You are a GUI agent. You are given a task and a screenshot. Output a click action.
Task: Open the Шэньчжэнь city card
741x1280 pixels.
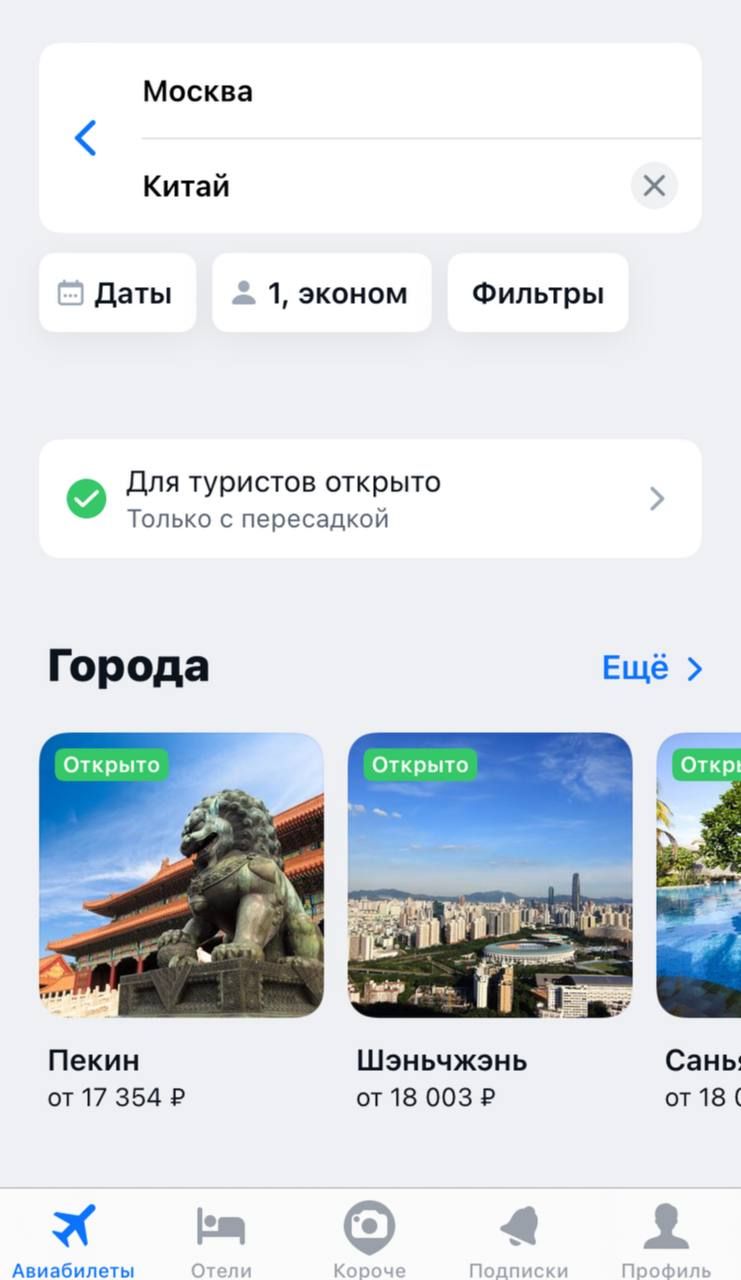[x=490, y=875]
